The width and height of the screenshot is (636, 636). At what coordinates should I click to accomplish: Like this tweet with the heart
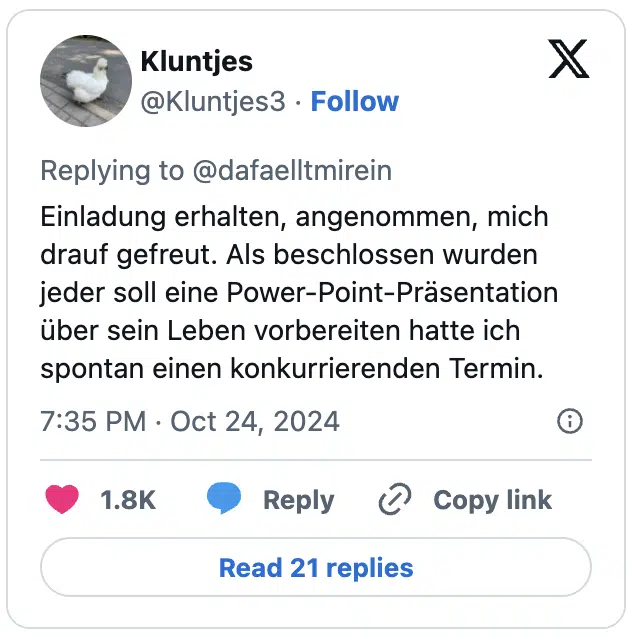63,500
